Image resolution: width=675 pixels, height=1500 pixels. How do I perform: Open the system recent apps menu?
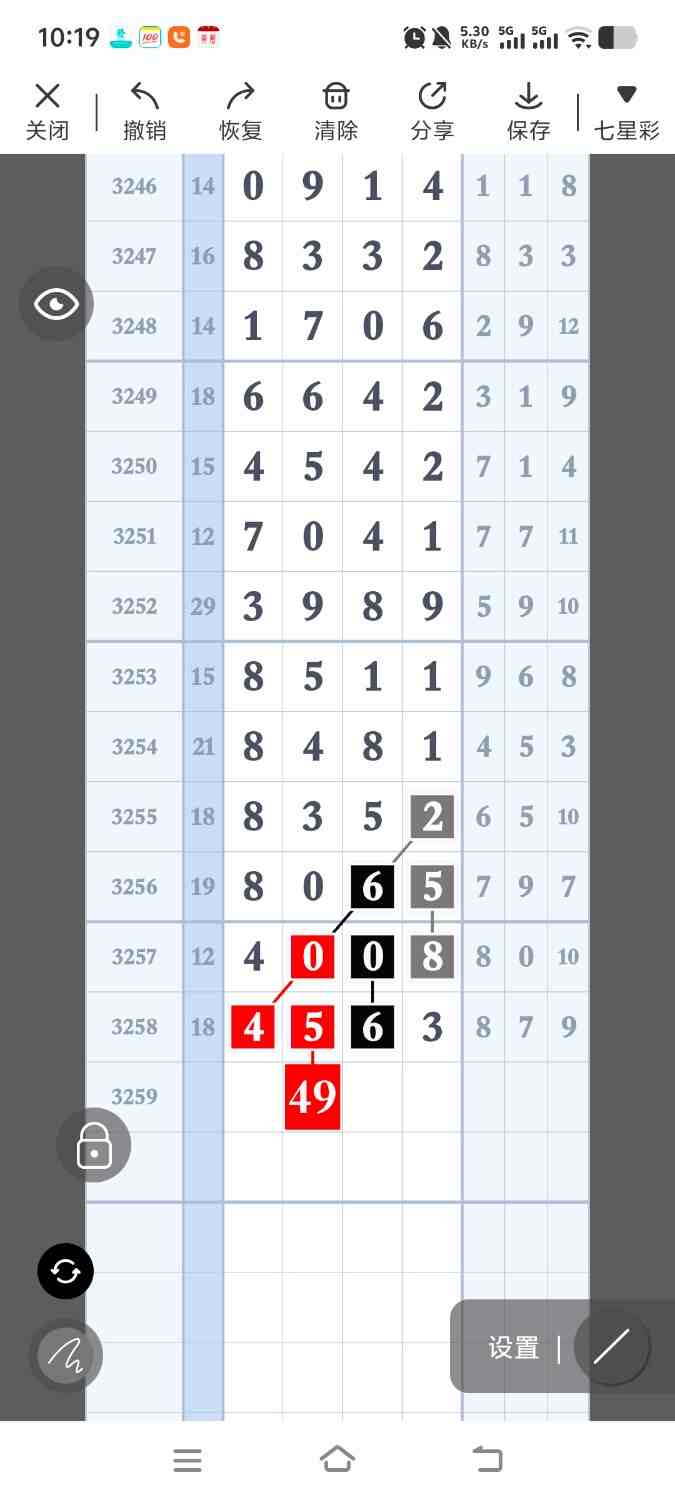click(187, 1460)
